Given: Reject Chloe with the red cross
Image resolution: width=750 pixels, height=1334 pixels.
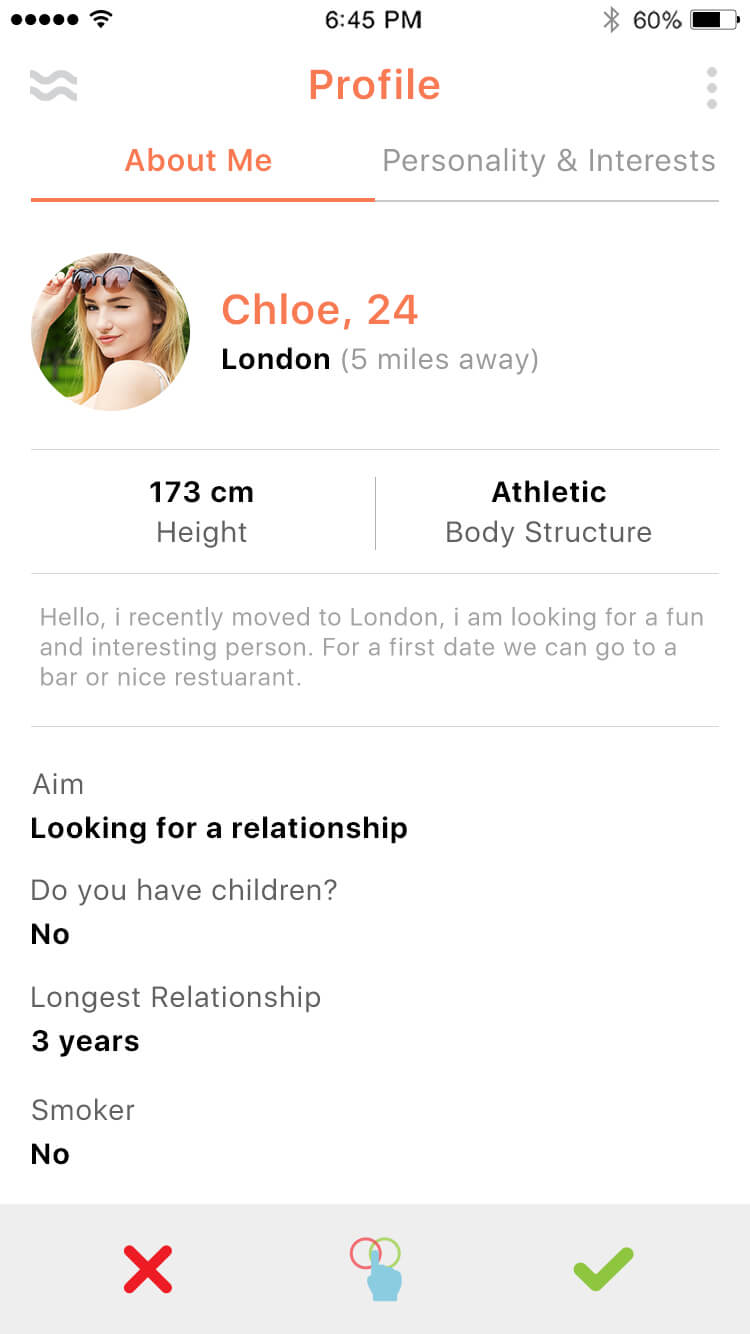Looking at the screenshot, I should (148, 1269).
